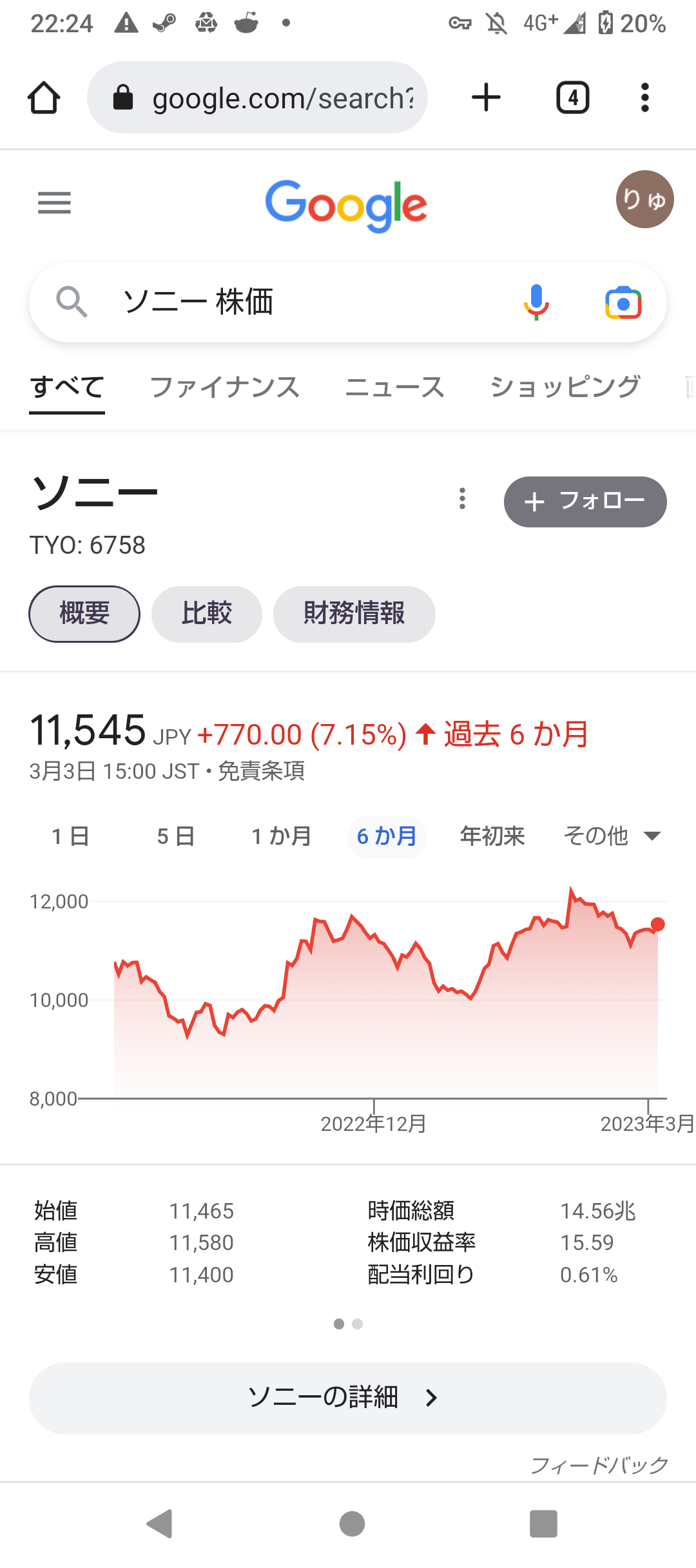696x1568 pixels.
Task: Open the tab switcher showing 4 tabs
Action: click(573, 98)
